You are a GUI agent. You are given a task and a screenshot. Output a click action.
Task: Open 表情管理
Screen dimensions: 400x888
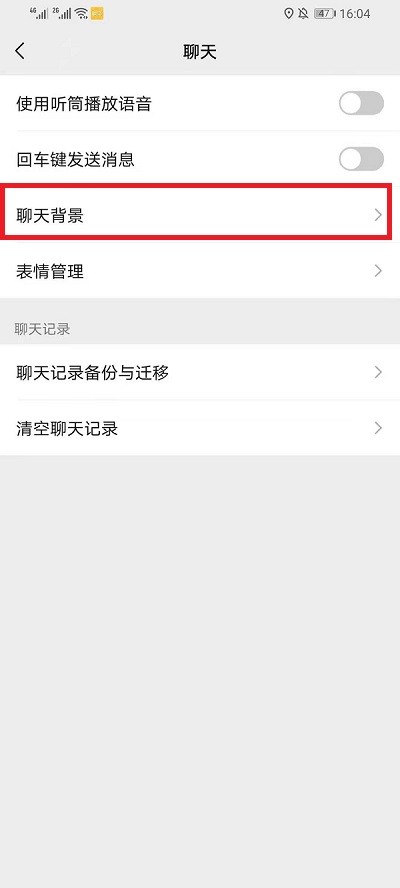point(200,271)
